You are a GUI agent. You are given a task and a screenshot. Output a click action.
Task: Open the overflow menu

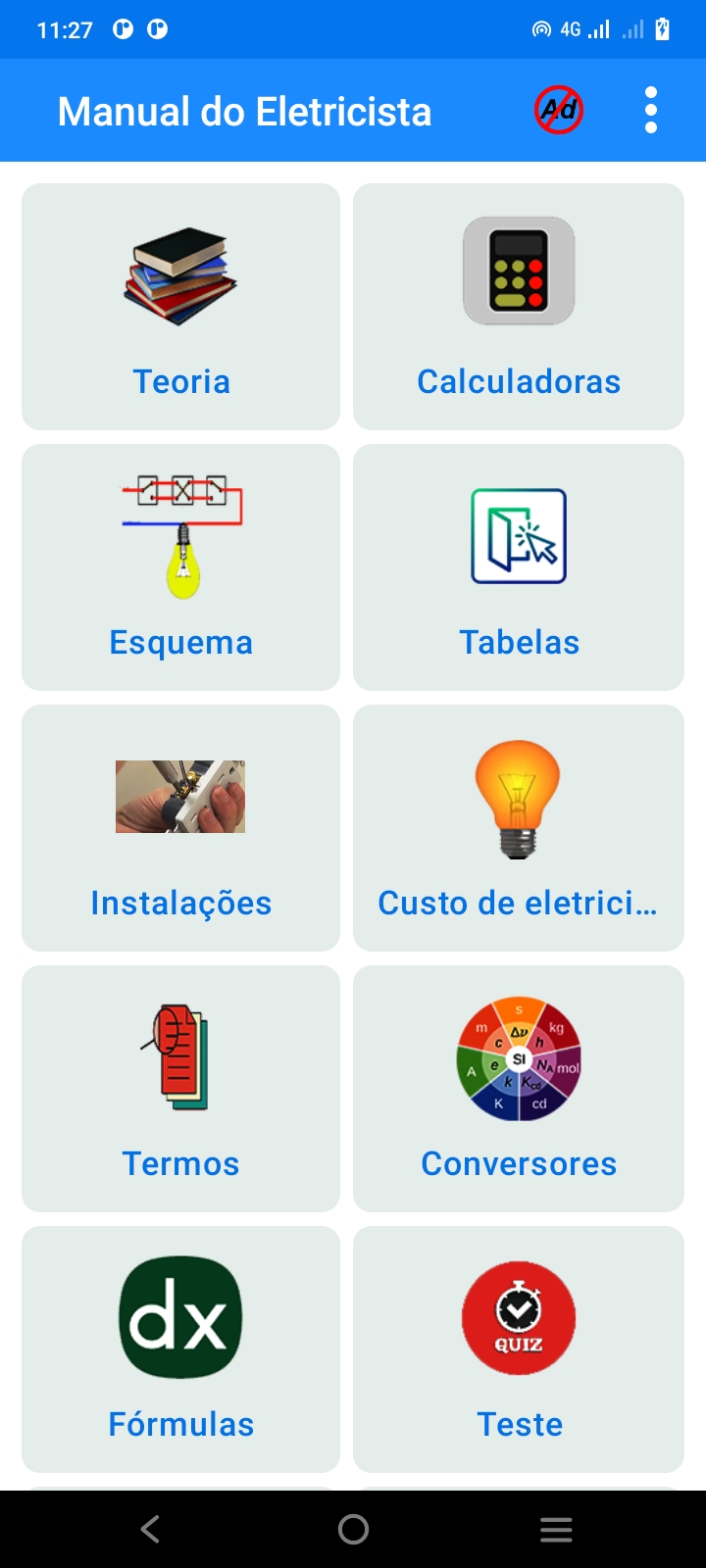pos(651,110)
